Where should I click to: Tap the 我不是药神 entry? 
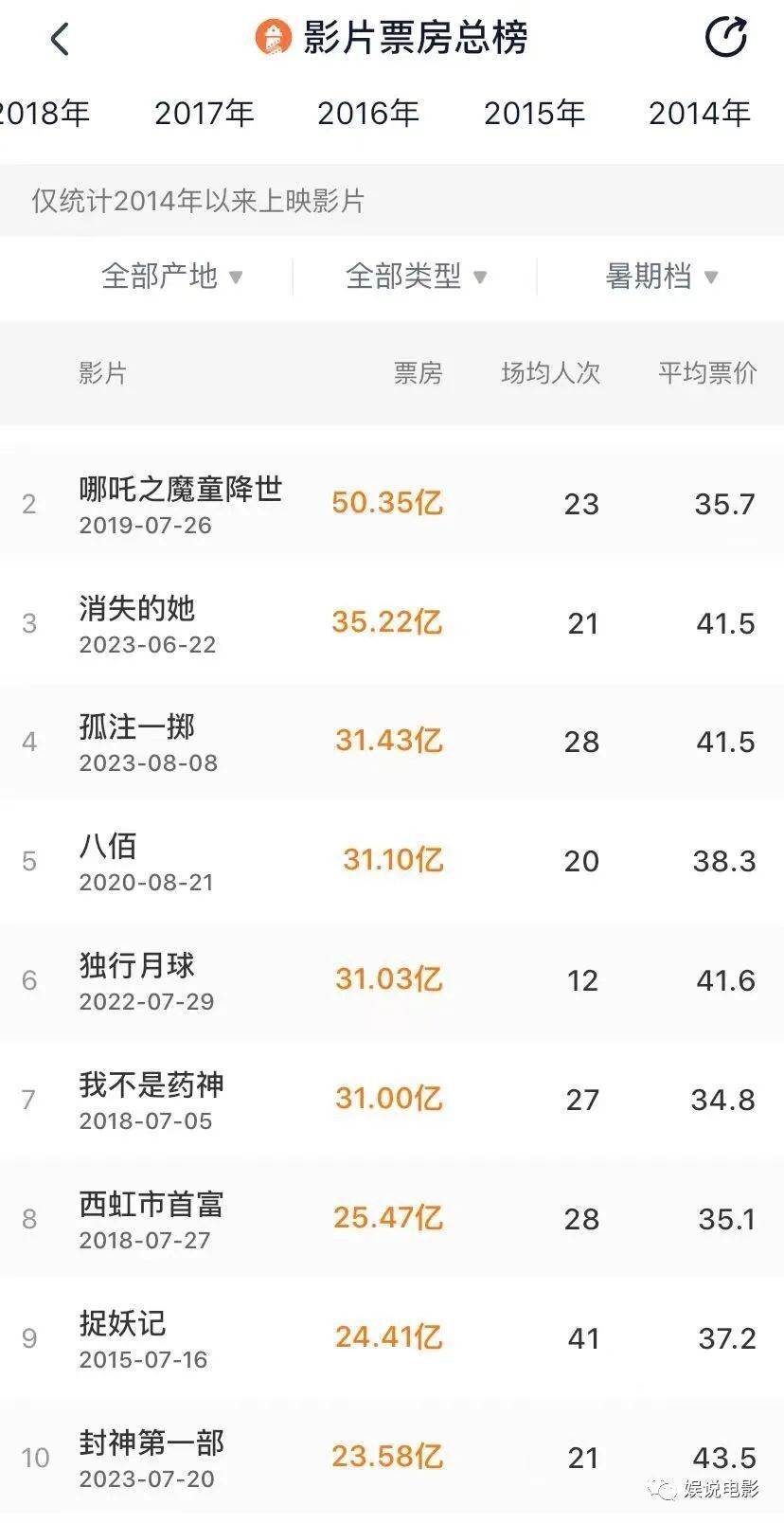pyautogui.click(x=151, y=1100)
